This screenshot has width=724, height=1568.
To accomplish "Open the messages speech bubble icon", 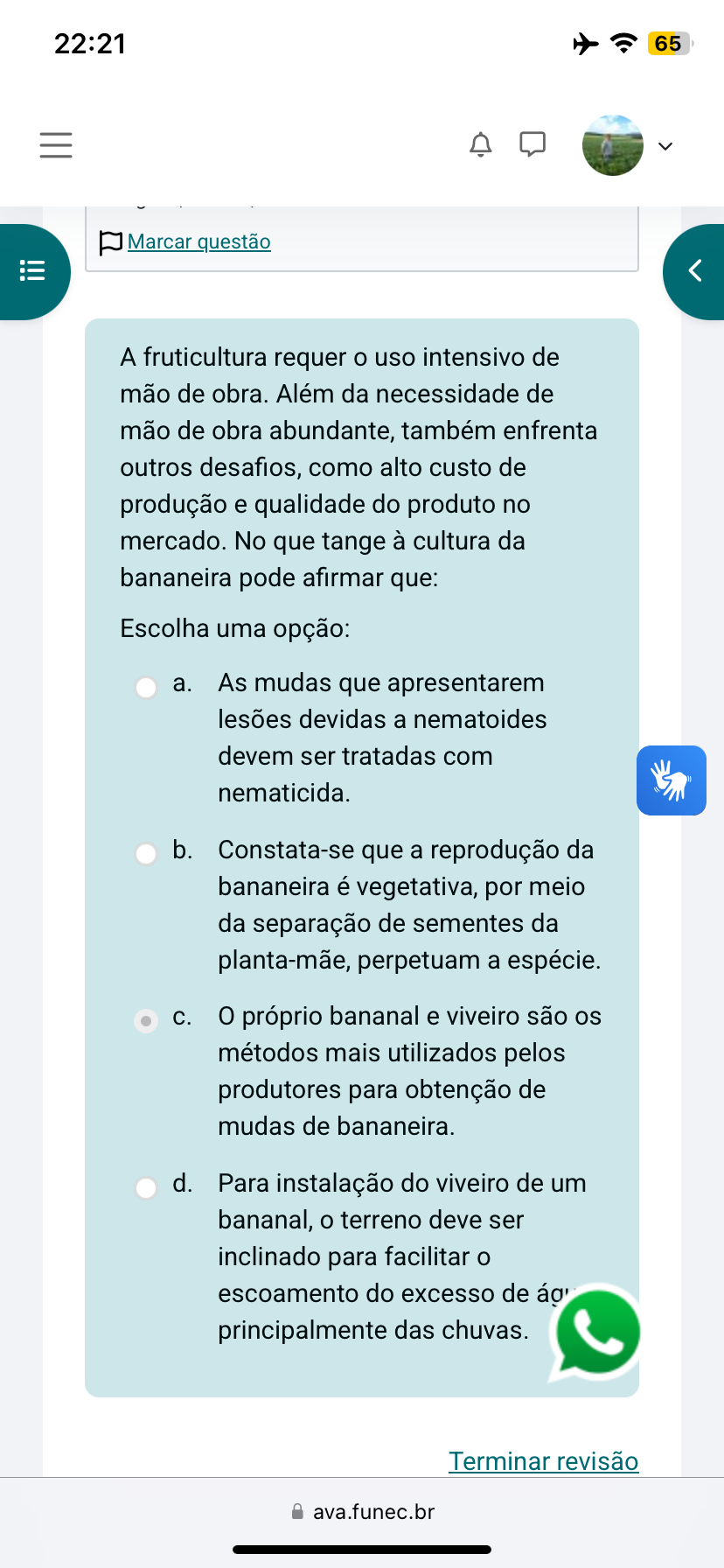I will coord(533,143).
